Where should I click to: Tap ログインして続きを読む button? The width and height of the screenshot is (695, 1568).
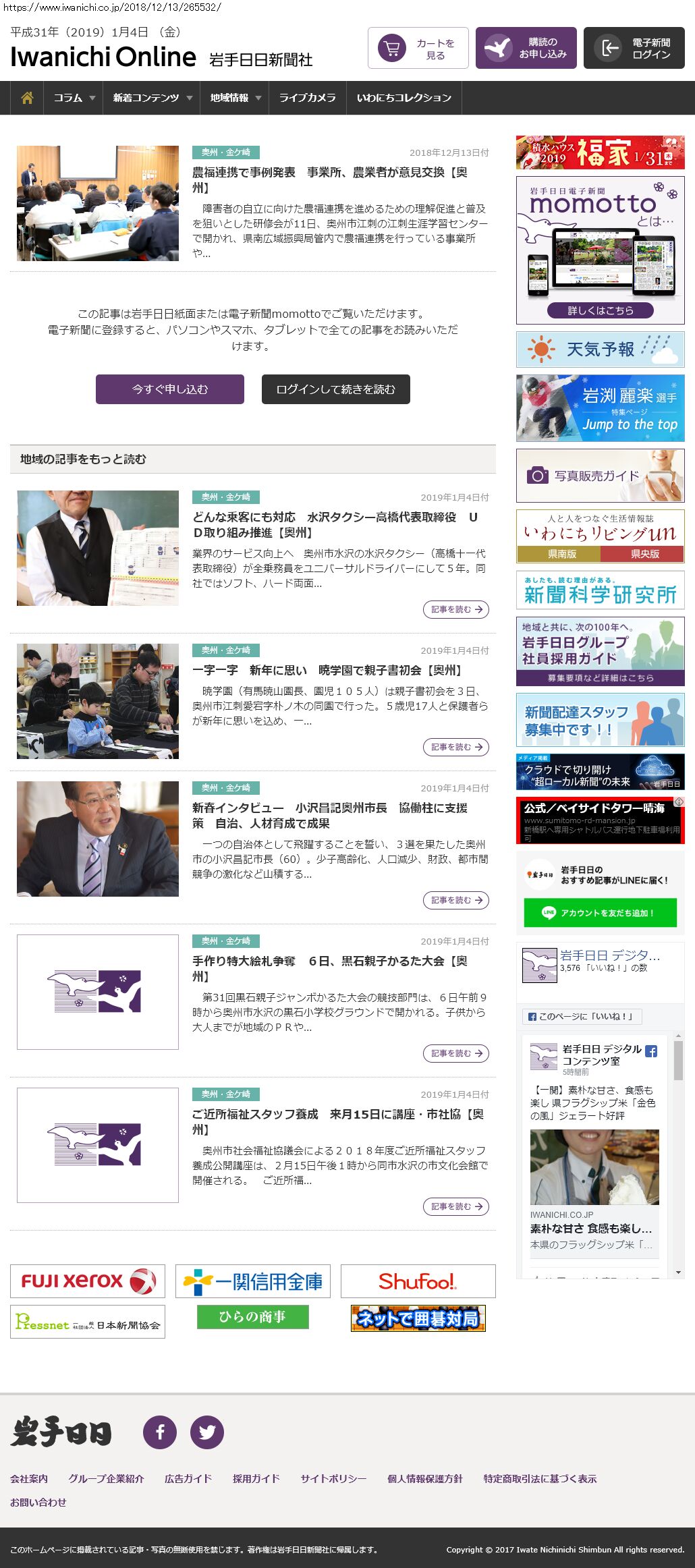(x=335, y=389)
